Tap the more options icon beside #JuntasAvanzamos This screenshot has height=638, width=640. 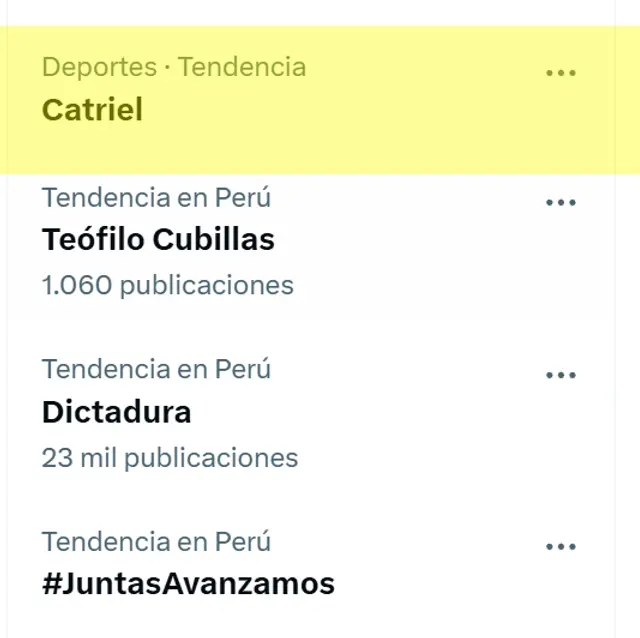click(x=561, y=547)
